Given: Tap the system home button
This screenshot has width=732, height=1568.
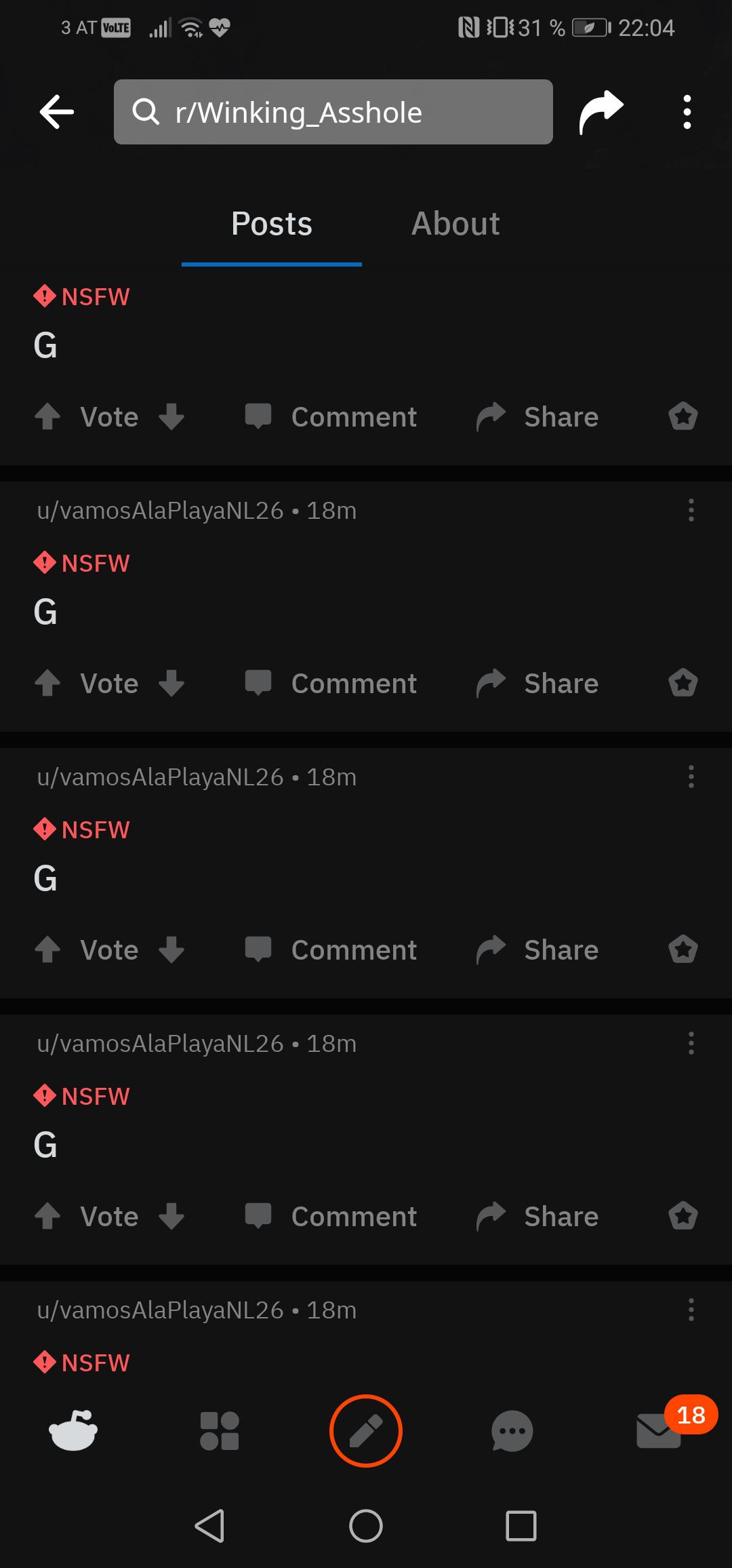Looking at the screenshot, I should click(366, 1526).
